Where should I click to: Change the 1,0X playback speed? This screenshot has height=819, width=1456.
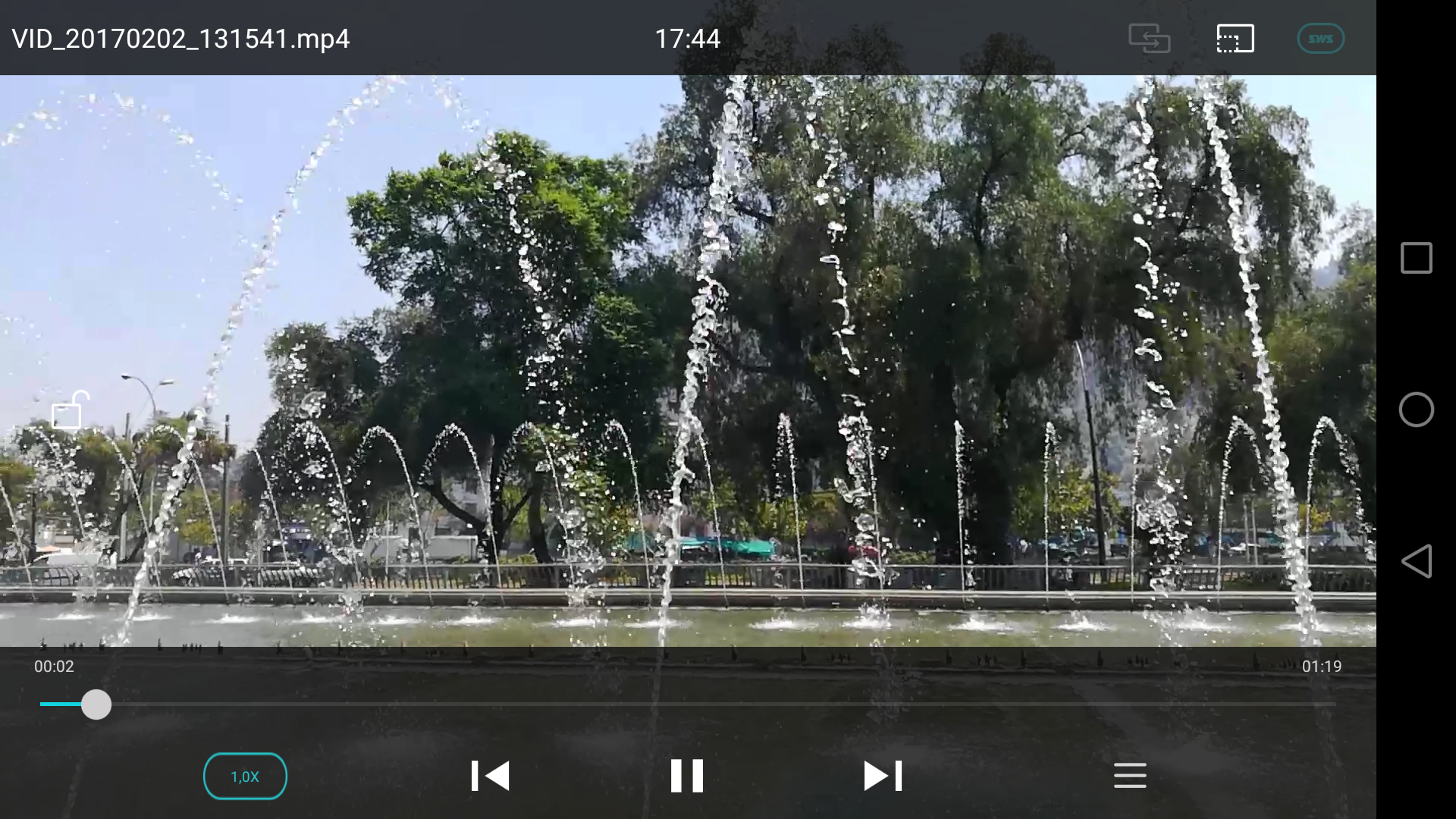coord(245,777)
